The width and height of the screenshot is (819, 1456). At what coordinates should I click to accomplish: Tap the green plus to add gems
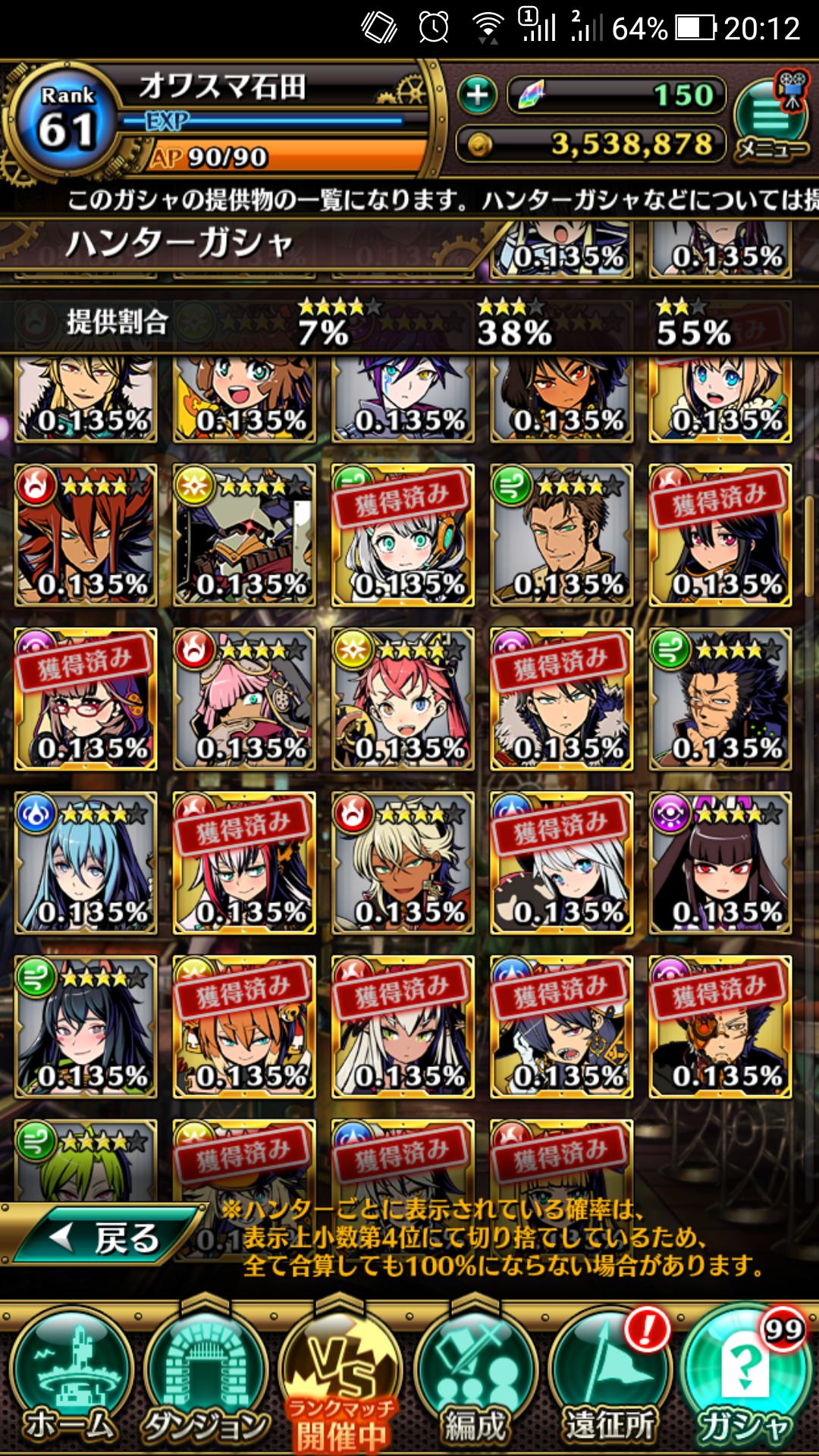477,96
